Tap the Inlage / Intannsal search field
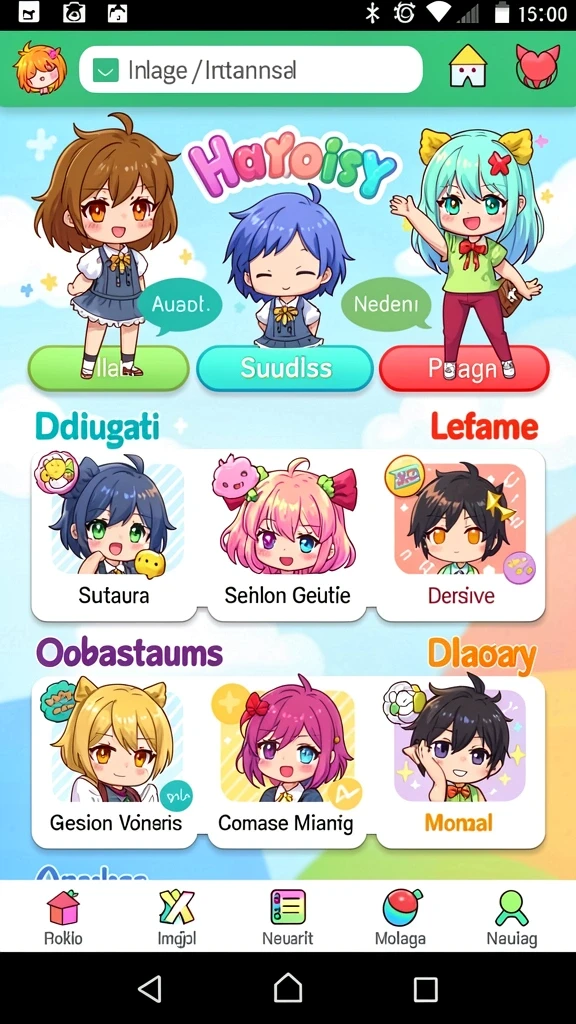Image resolution: width=576 pixels, height=1024 pixels. pos(251,69)
